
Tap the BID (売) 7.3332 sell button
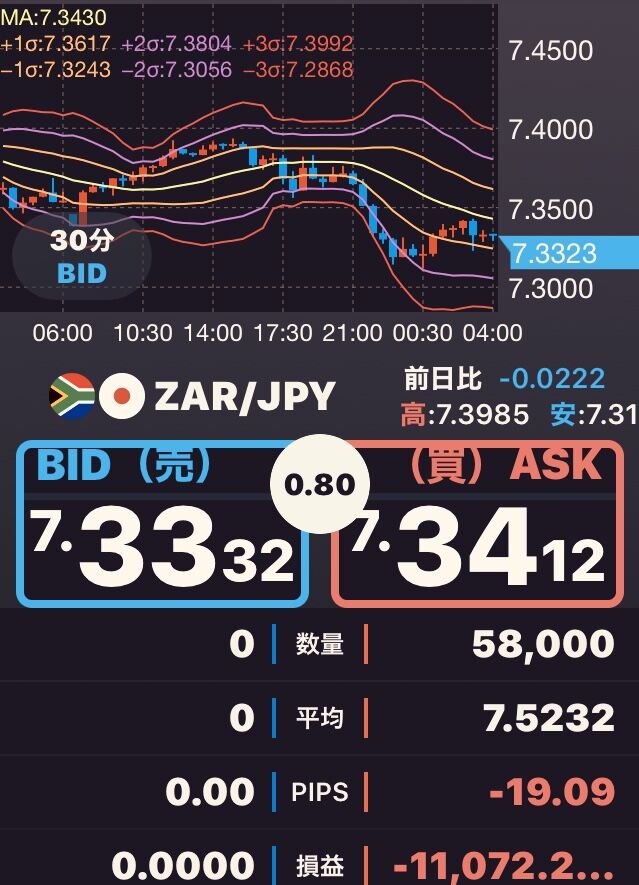tap(163, 524)
